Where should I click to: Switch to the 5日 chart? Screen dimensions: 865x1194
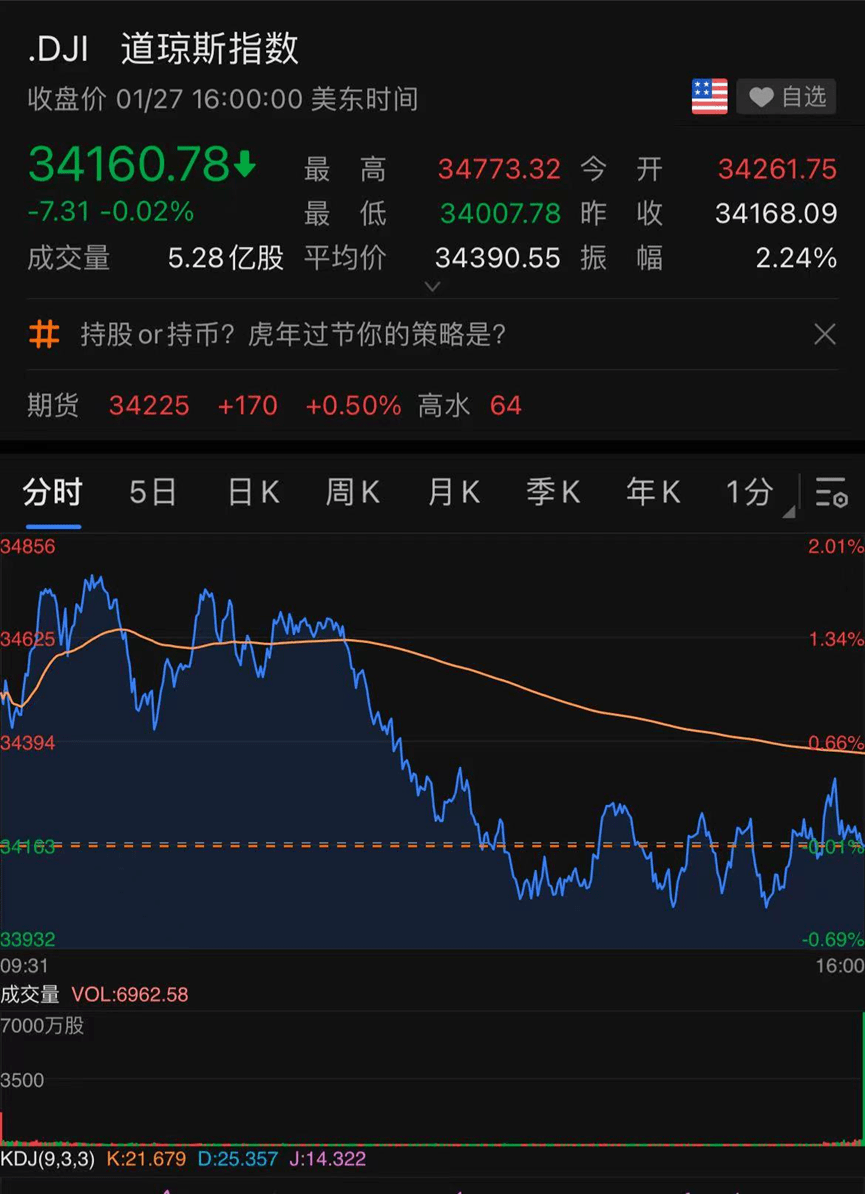(x=153, y=492)
